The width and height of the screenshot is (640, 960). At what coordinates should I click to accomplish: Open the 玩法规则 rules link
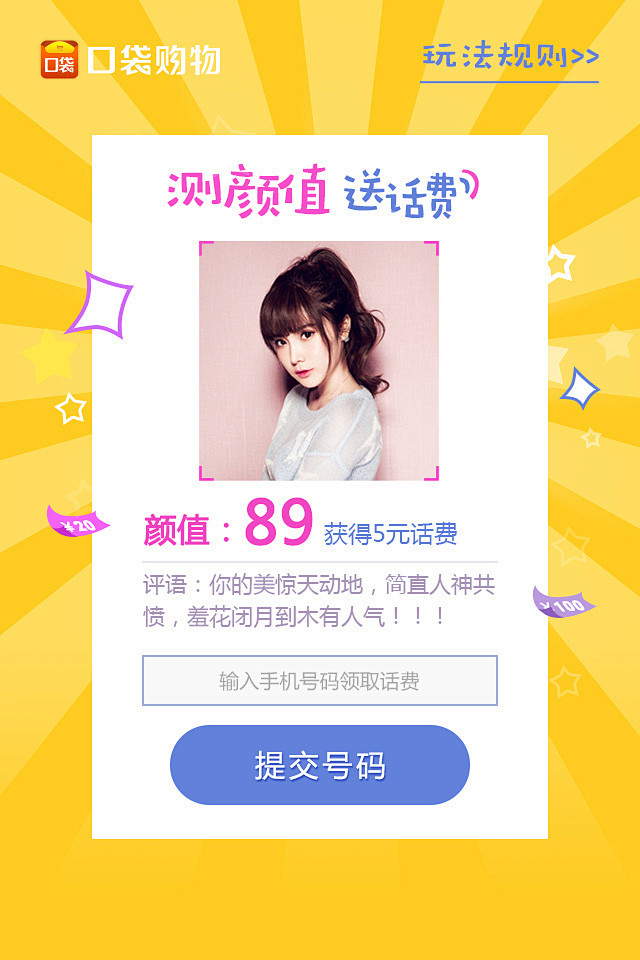coord(510,57)
